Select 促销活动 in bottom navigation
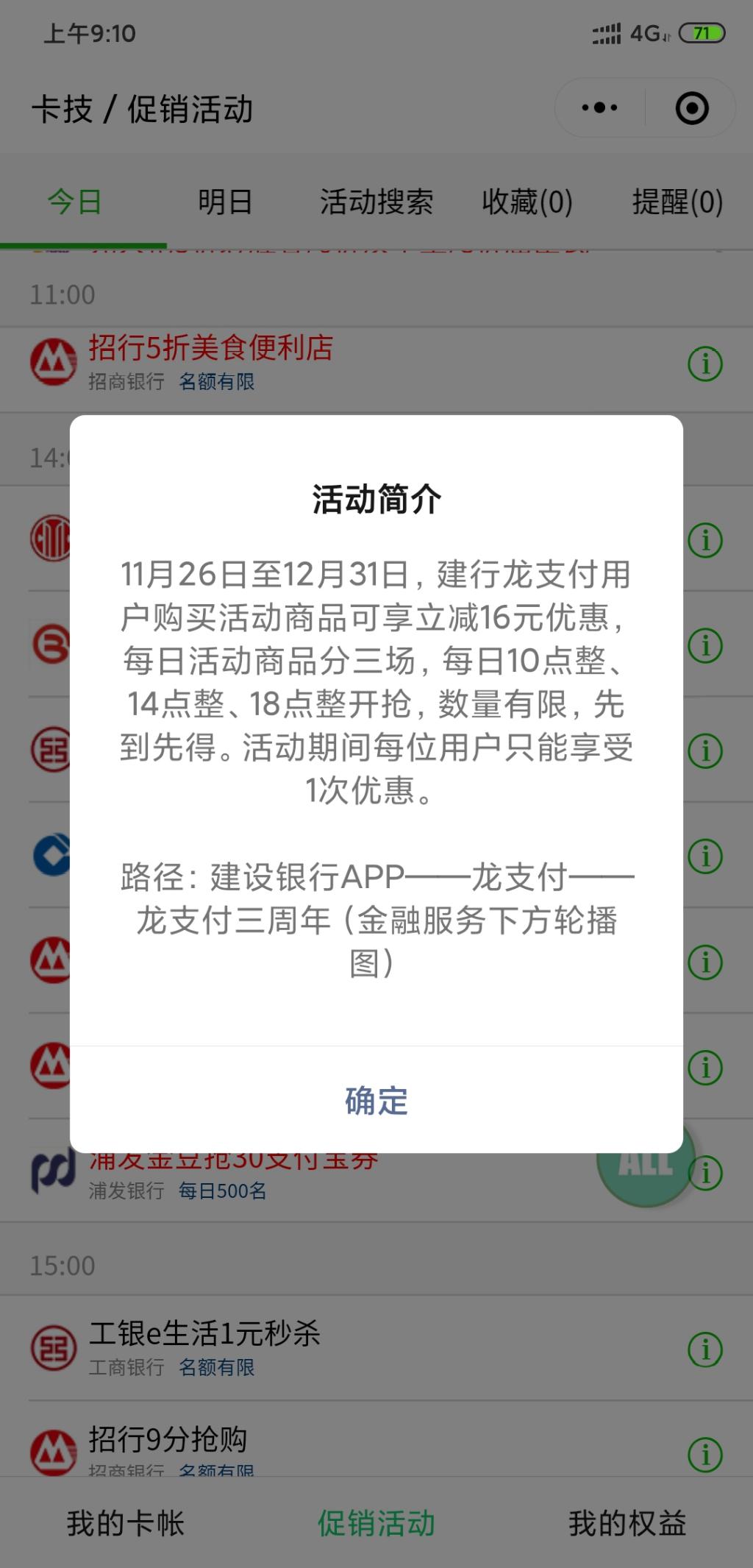753x1568 pixels. pos(376,1523)
